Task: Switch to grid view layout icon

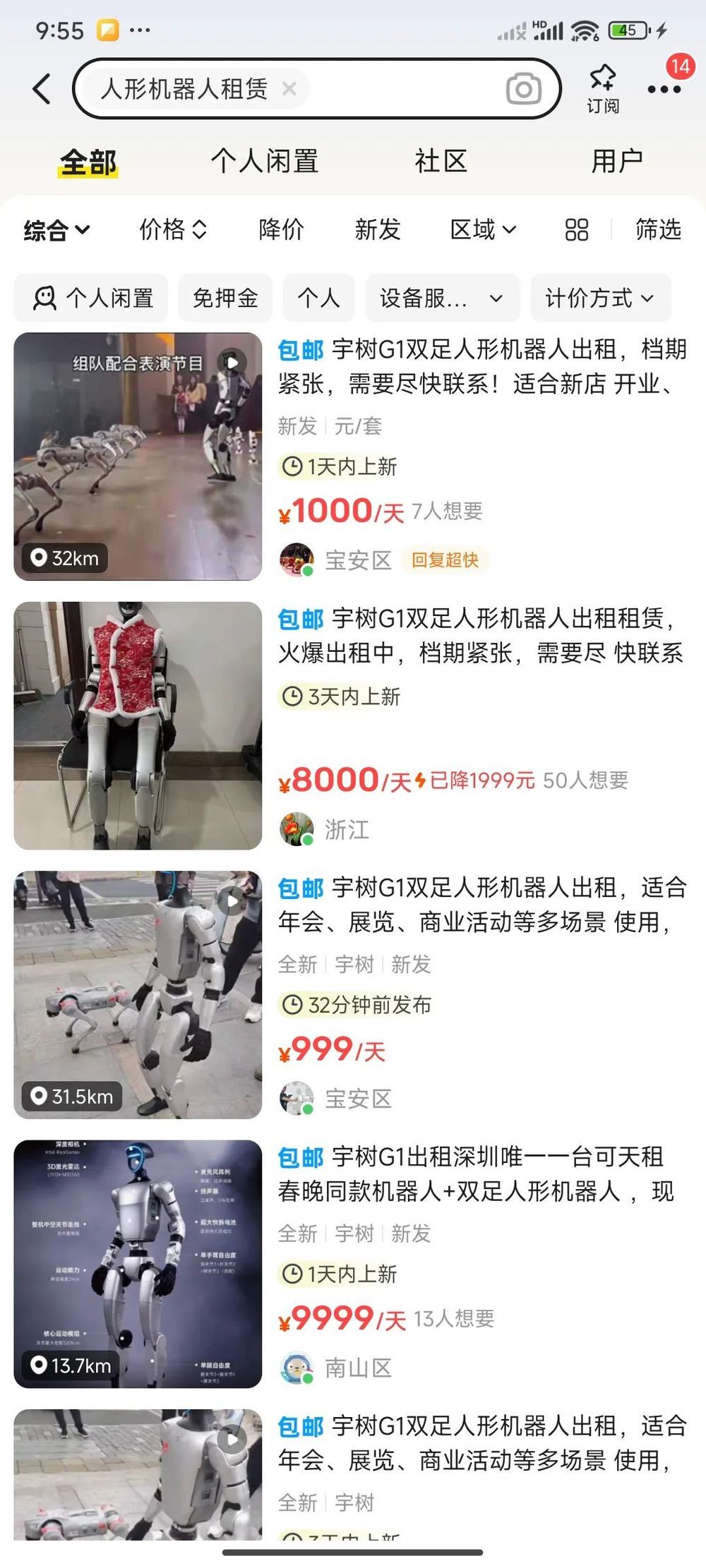Action: coord(575,230)
